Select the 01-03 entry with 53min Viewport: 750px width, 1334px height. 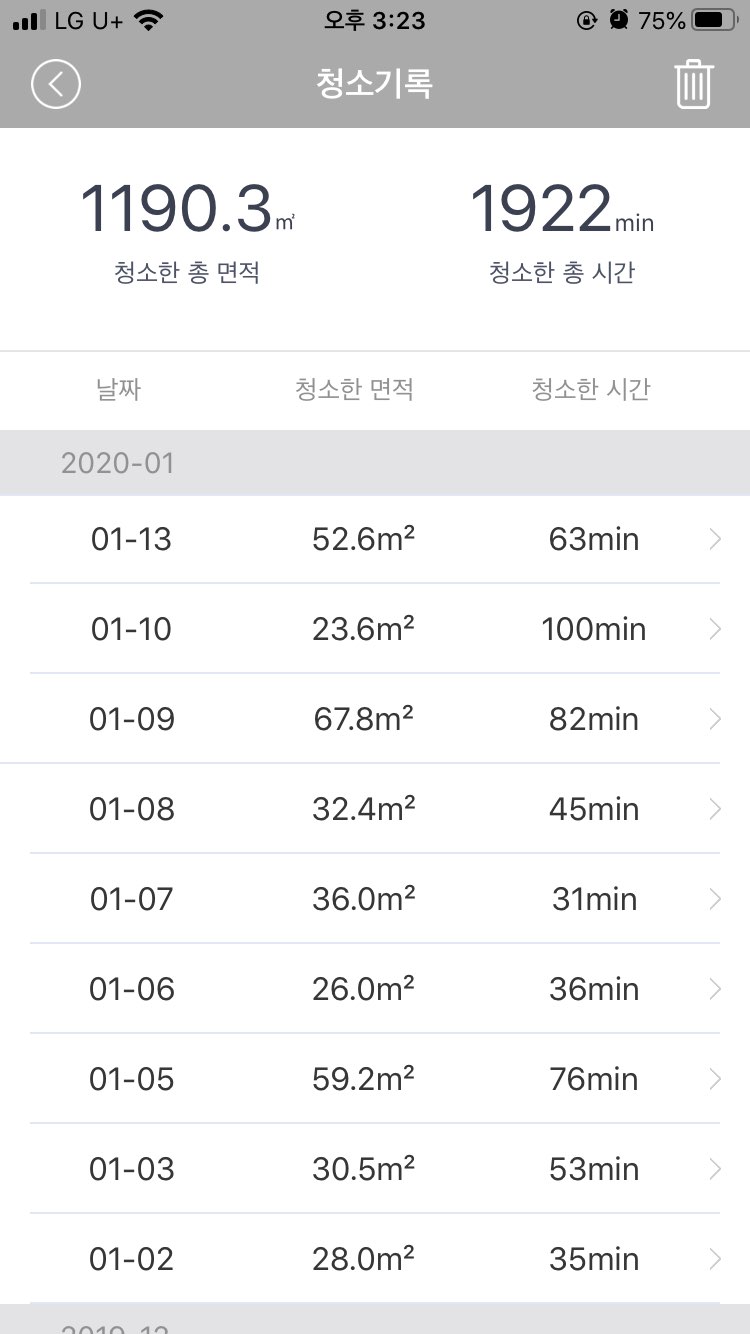click(375, 1169)
